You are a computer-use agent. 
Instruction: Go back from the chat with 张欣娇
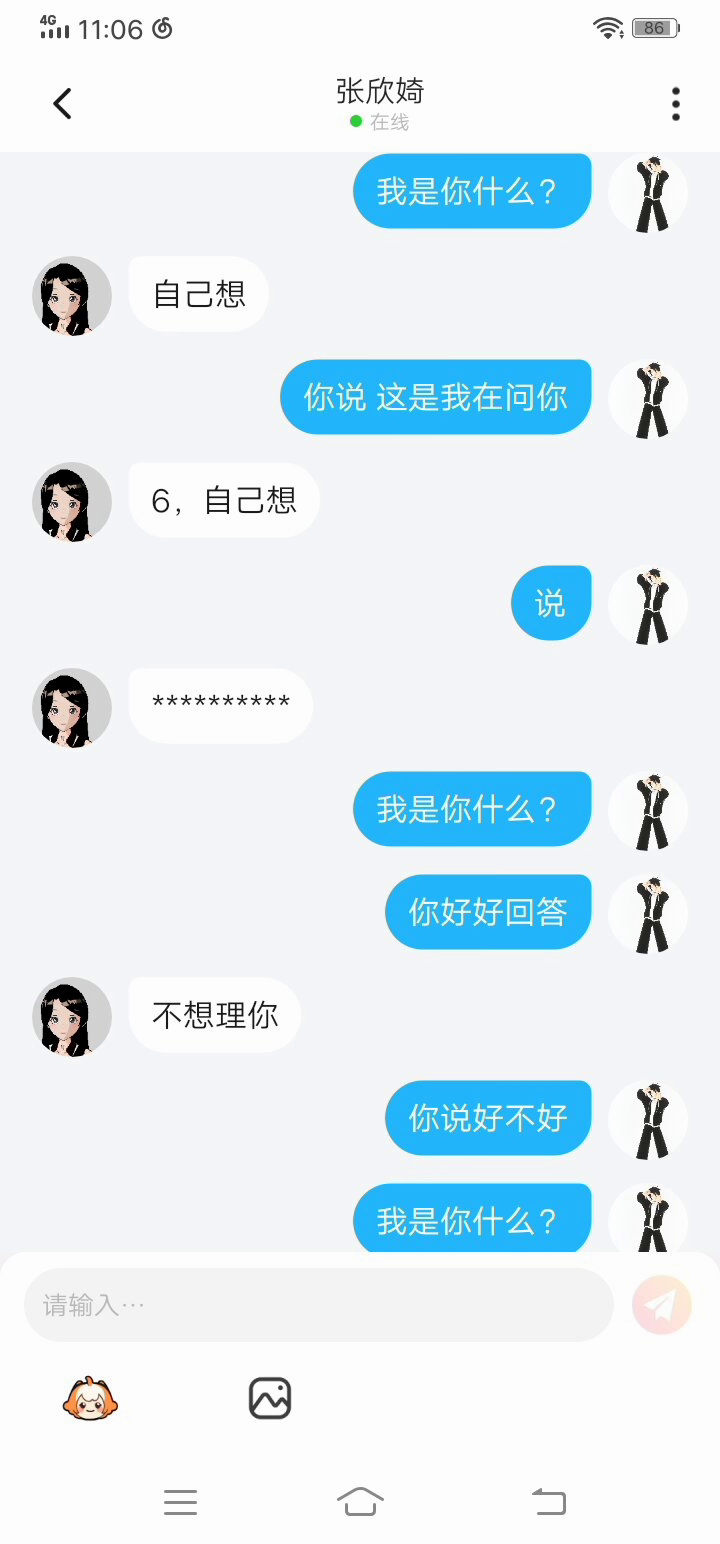[62, 104]
